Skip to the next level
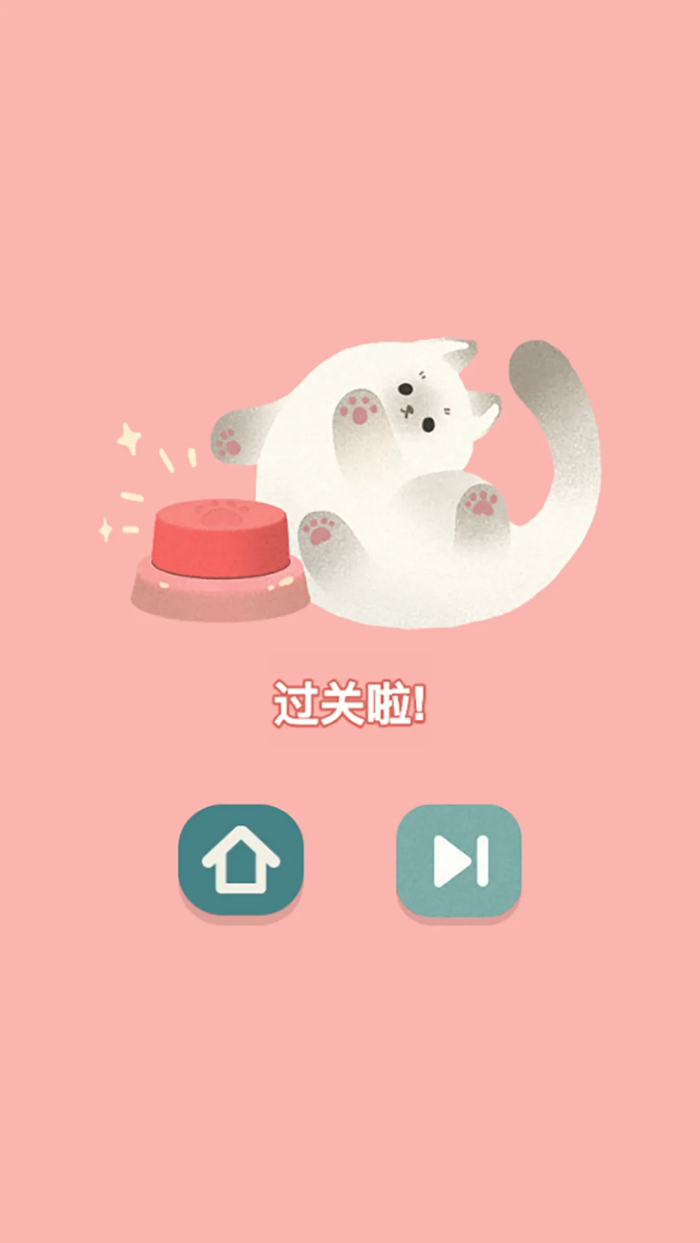The image size is (700, 1243). [459, 859]
